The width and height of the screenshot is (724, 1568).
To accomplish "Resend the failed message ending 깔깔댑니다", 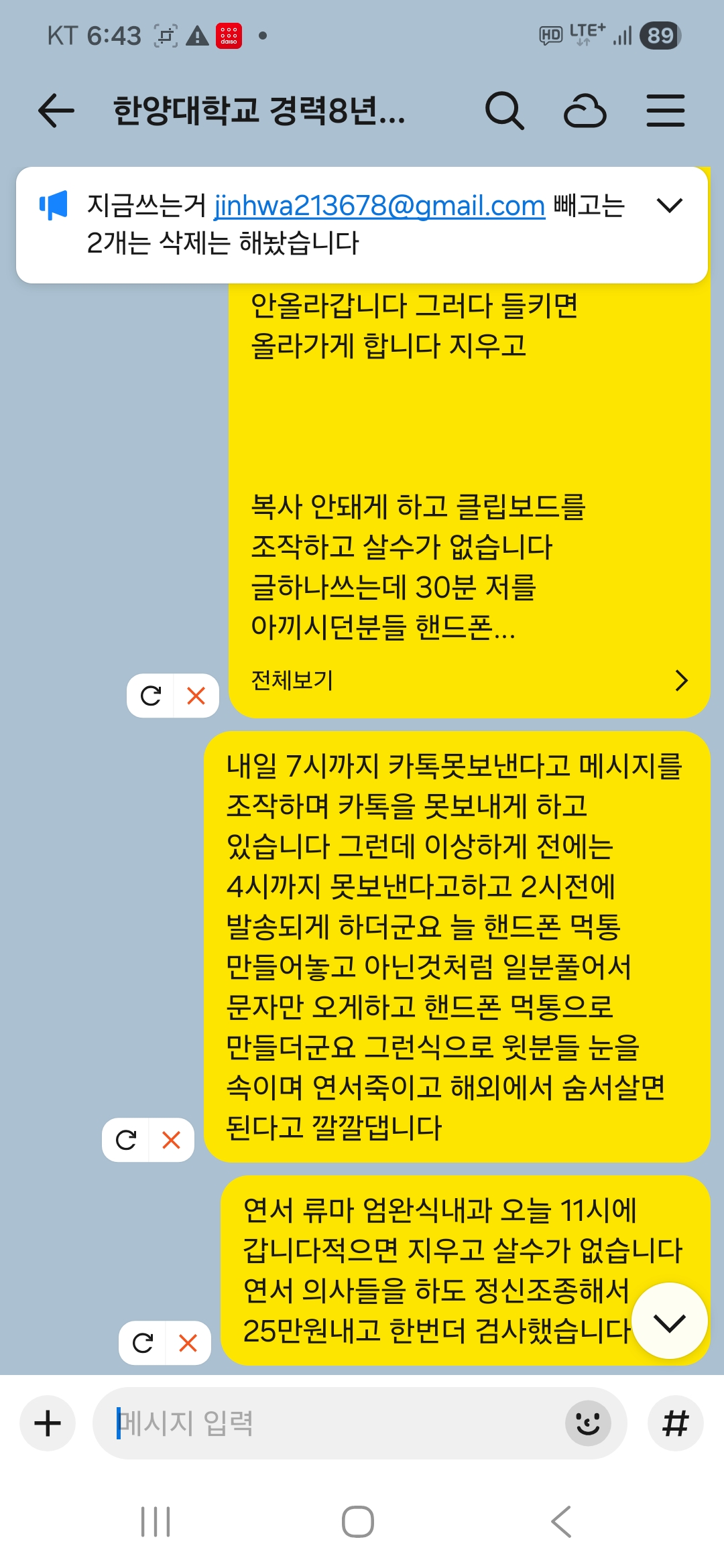I will pyautogui.click(x=126, y=1140).
